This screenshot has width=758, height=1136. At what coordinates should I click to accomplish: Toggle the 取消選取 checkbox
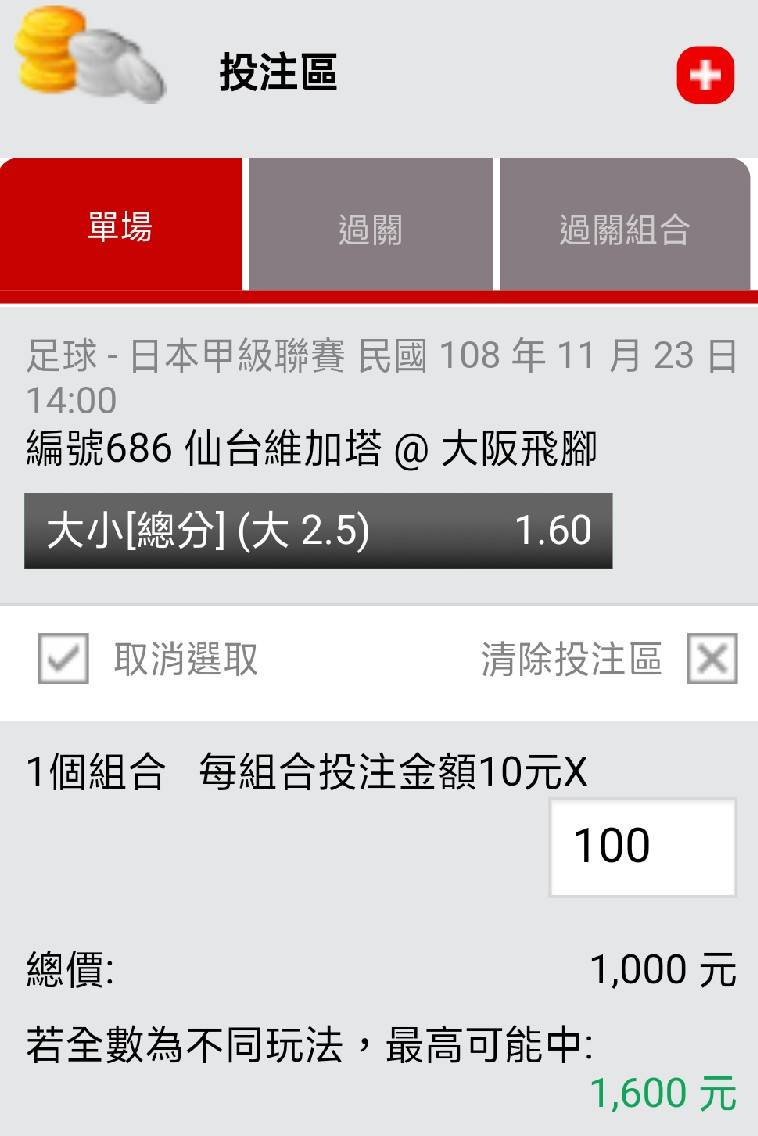click(x=63, y=659)
